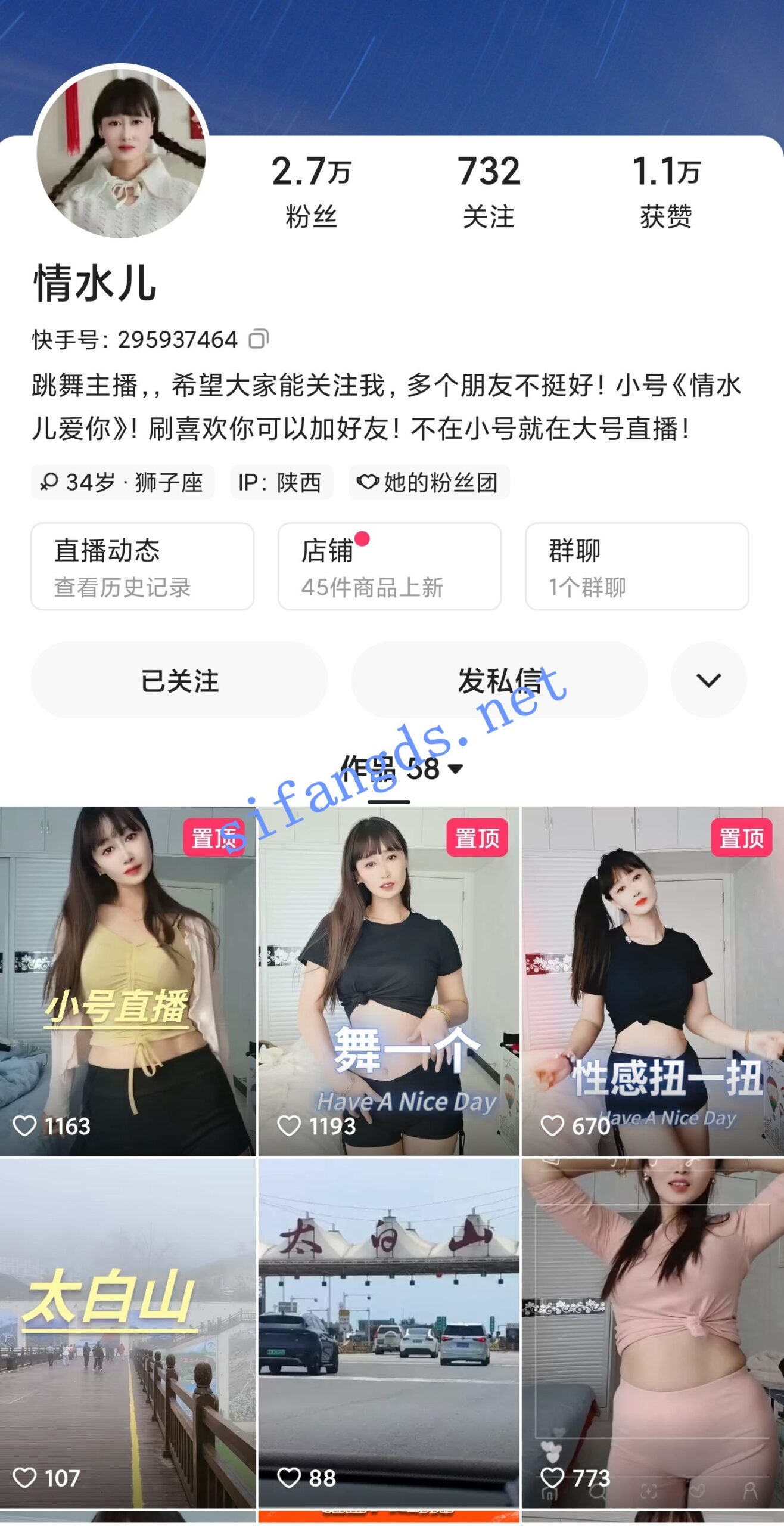This screenshot has height=1526, width=784.
Task: Expand the chevron next to 发私信
Action: (708, 680)
